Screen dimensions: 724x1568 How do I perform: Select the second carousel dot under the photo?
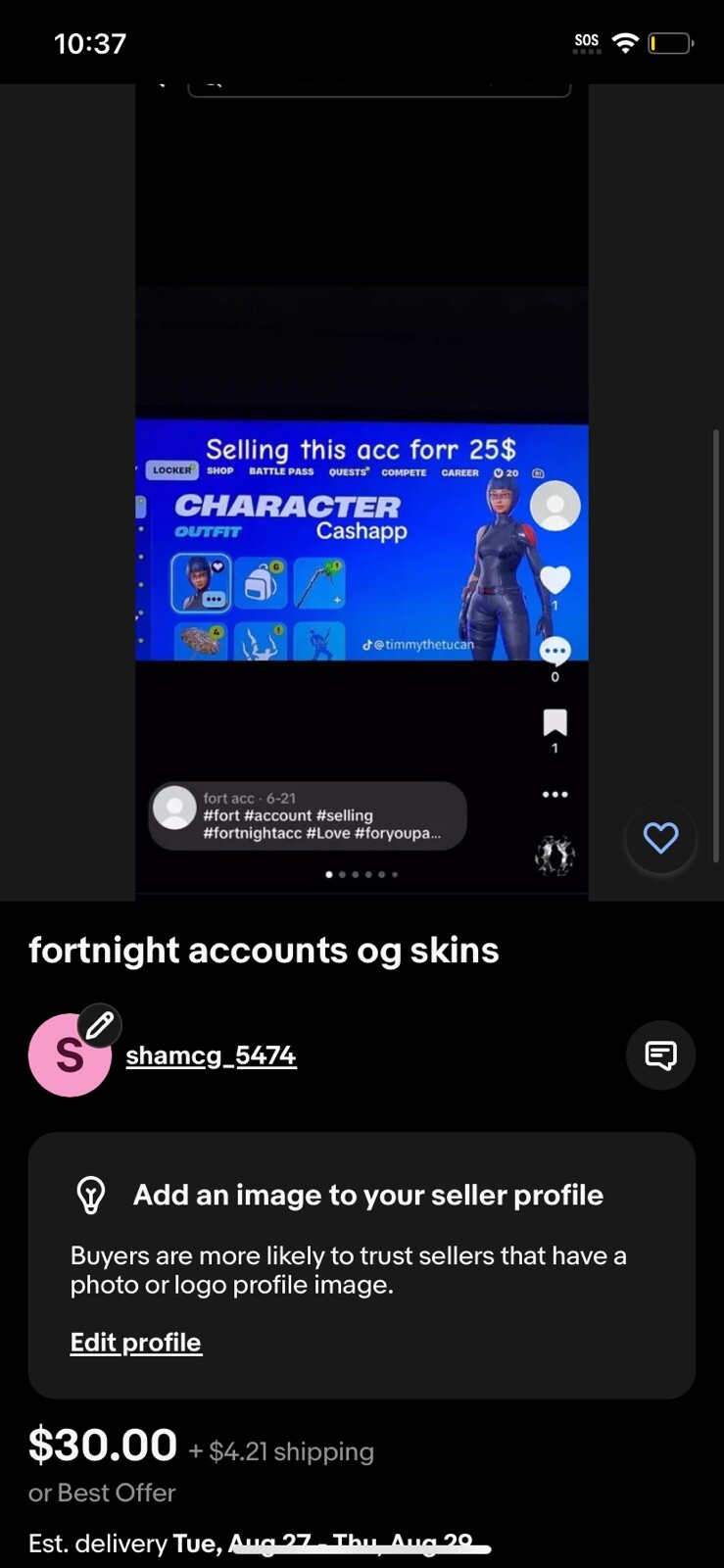point(342,873)
